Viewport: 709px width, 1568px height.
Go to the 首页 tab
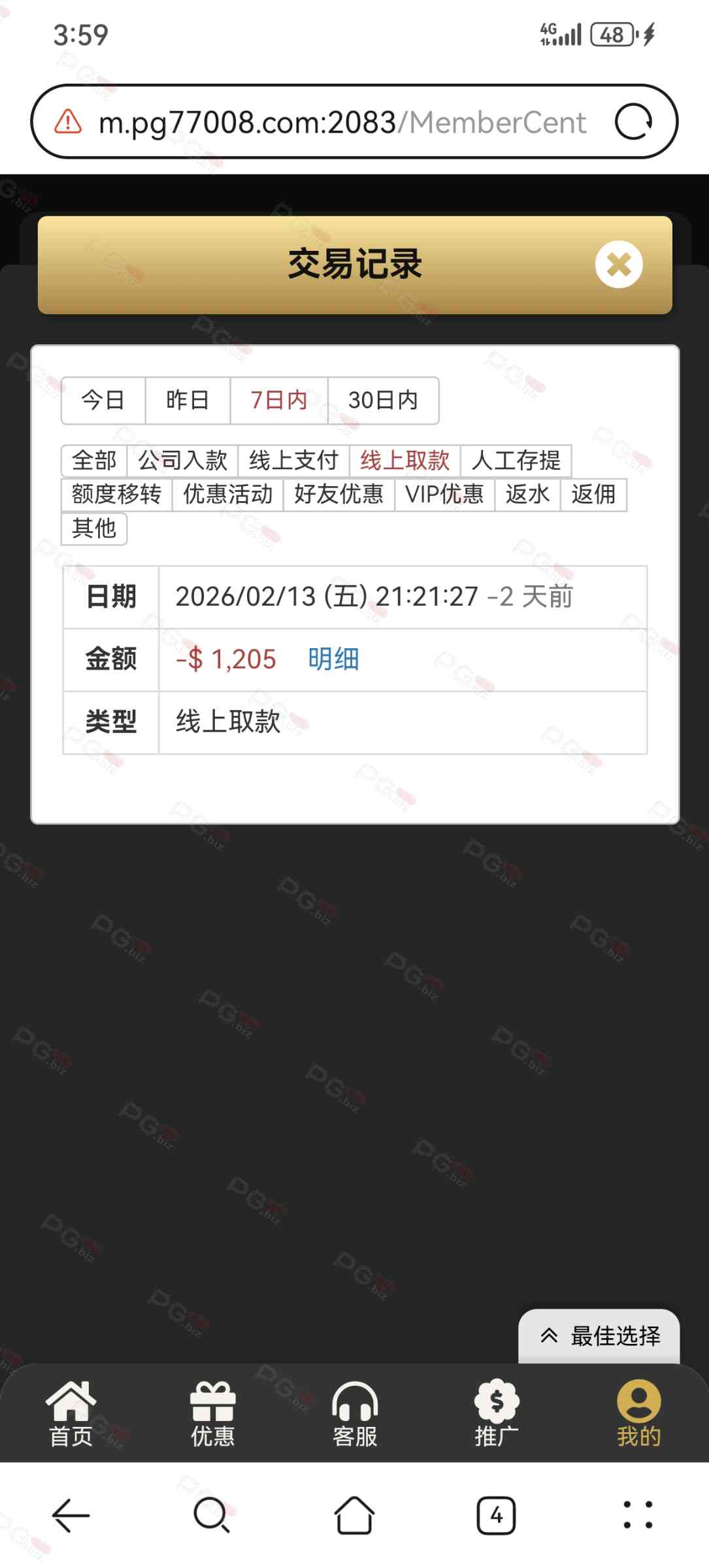pyautogui.click(x=71, y=1413)
